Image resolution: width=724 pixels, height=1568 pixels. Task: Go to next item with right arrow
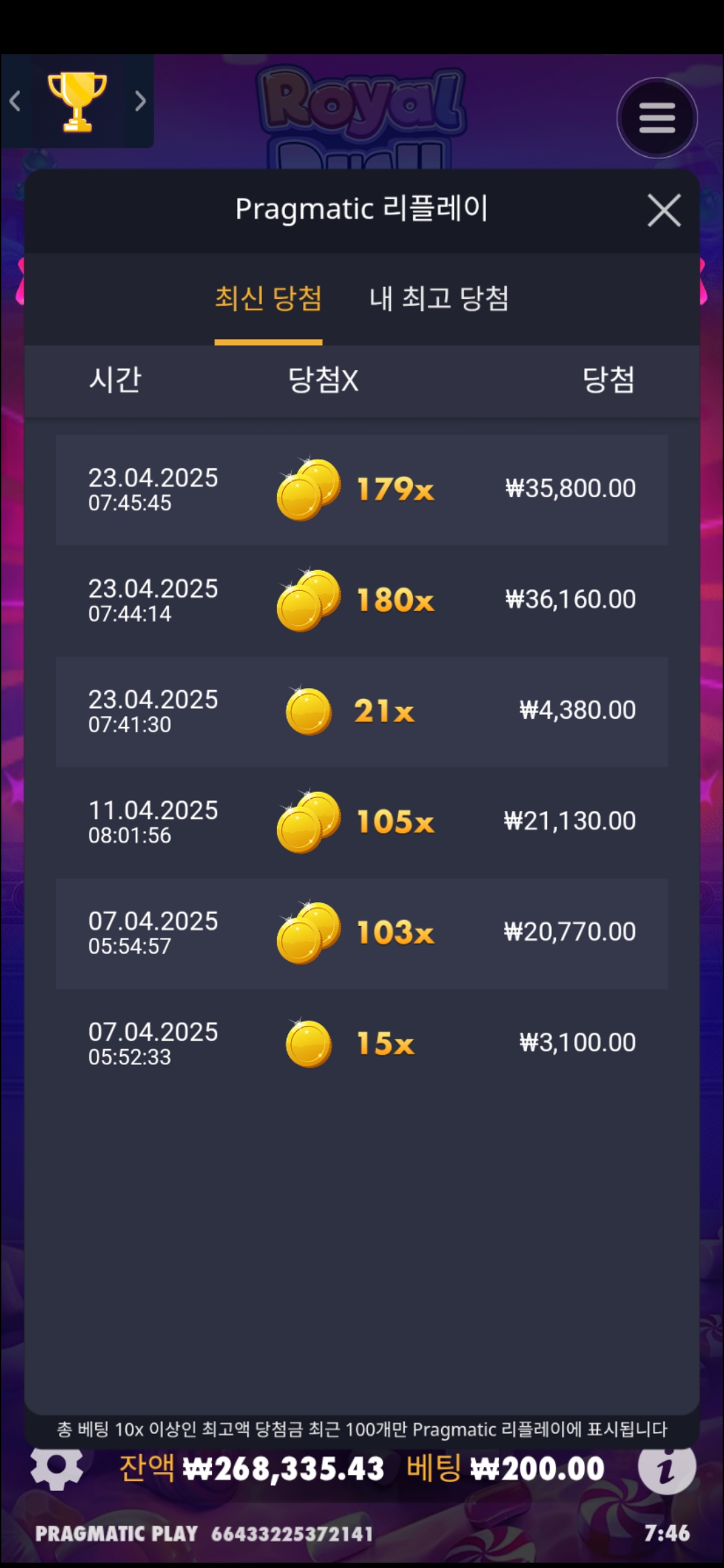click(140, 101)
